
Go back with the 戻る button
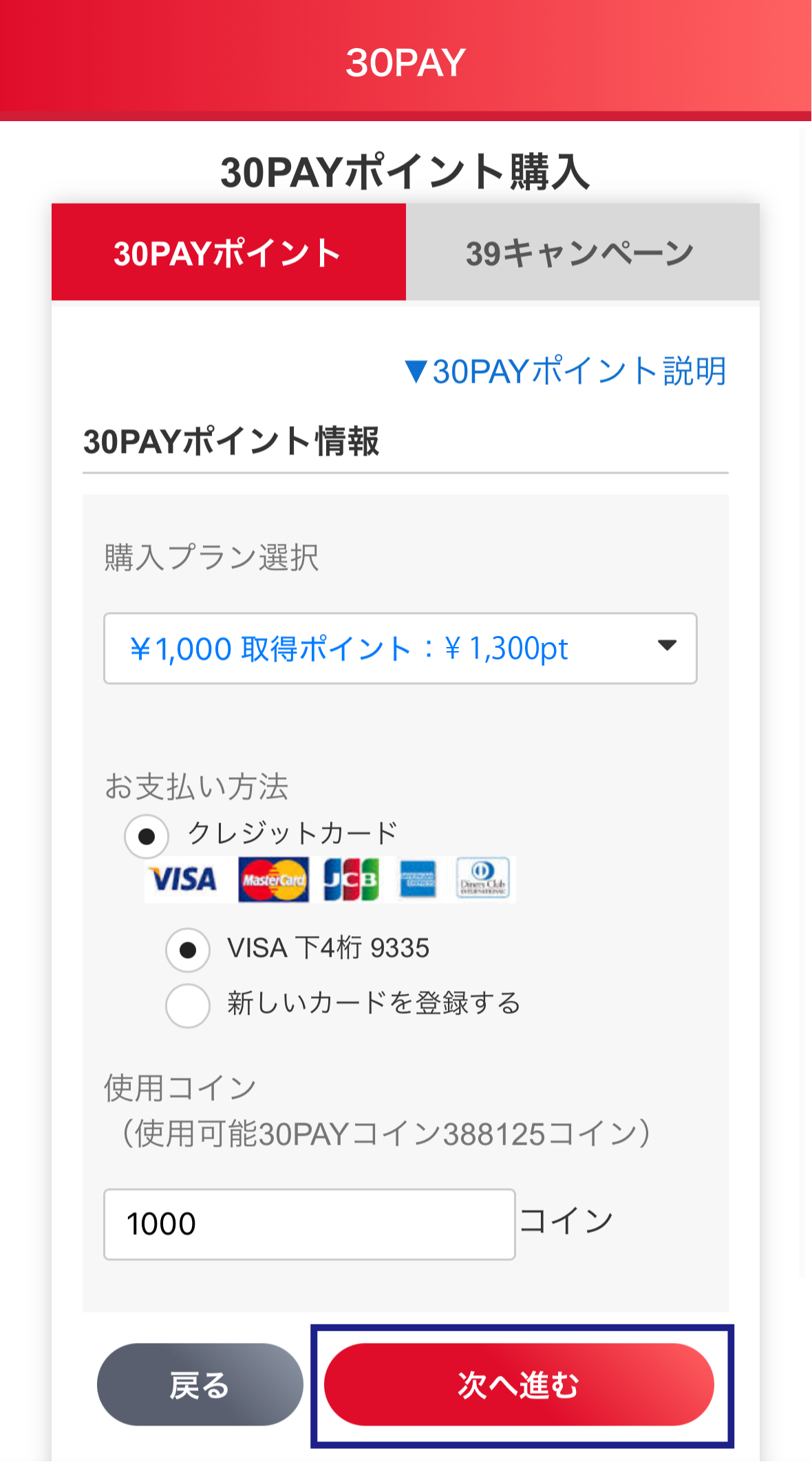coord(200,1384)
